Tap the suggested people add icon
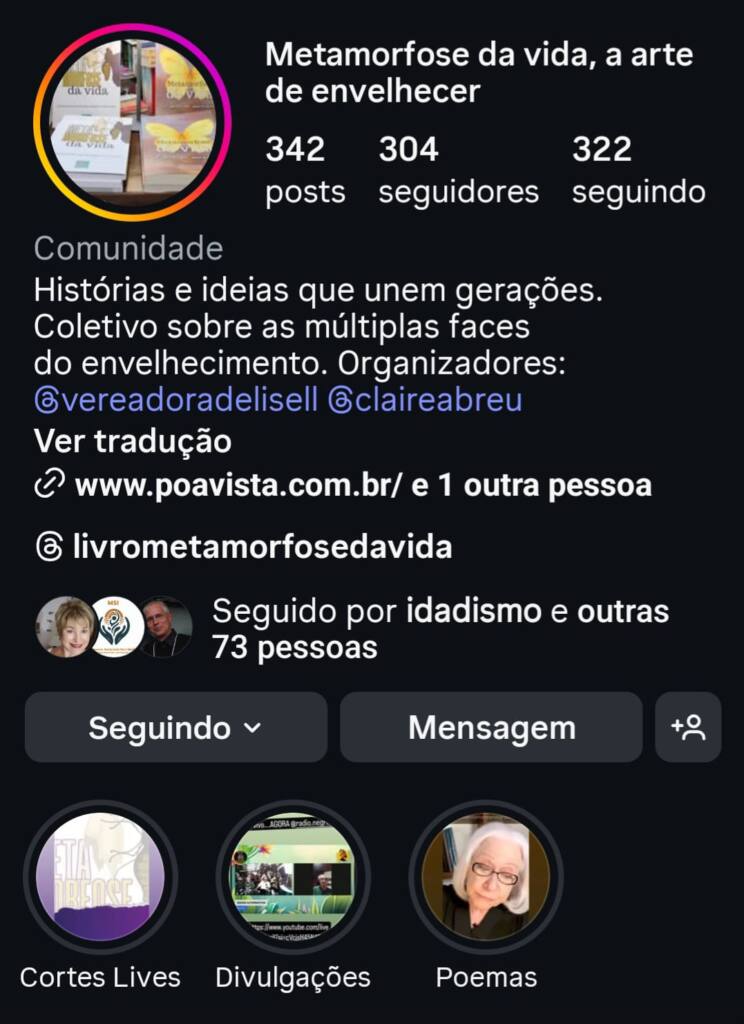Image resolution: width=744 pixels, height=1024 pixels. pyautogui.click(x=688, y=728)
